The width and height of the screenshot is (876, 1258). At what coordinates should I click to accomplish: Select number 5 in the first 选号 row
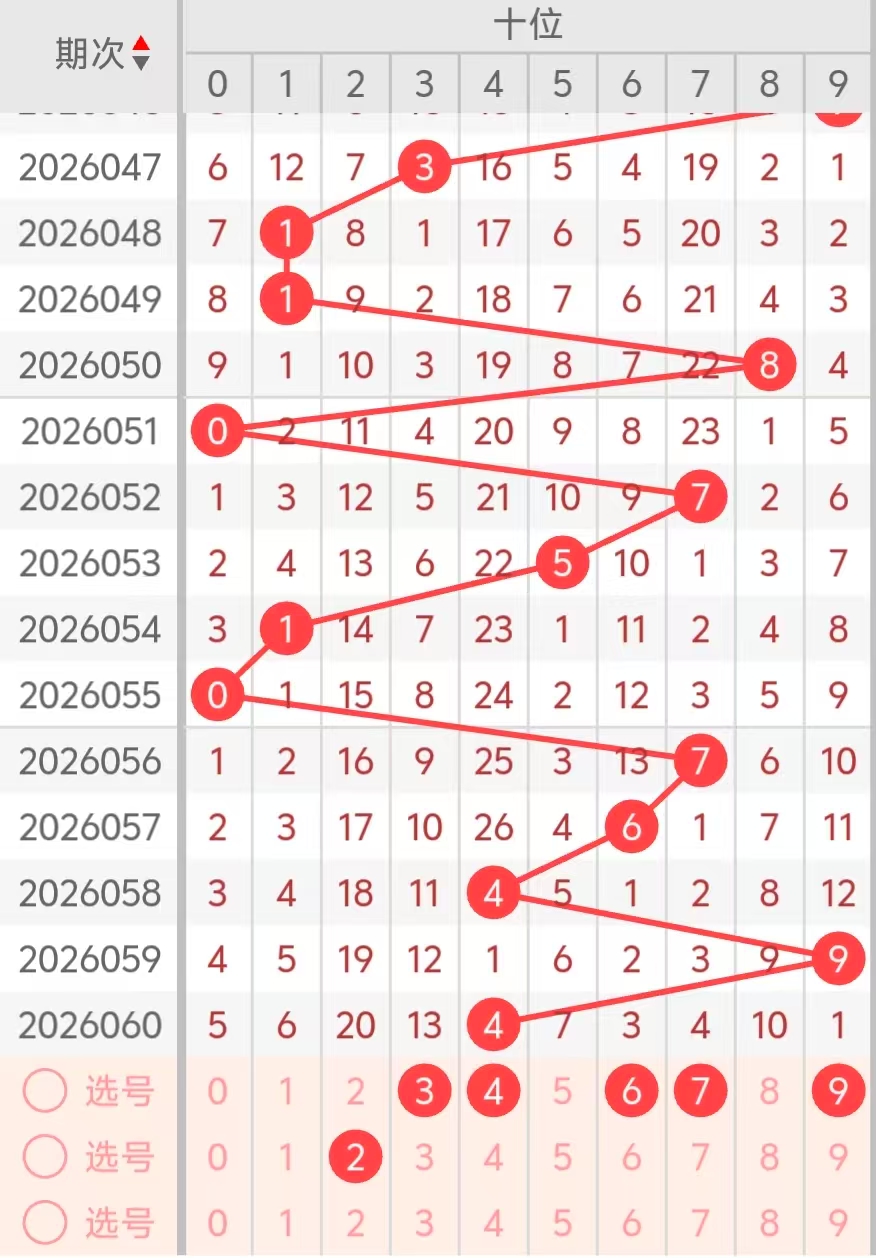562,1091
